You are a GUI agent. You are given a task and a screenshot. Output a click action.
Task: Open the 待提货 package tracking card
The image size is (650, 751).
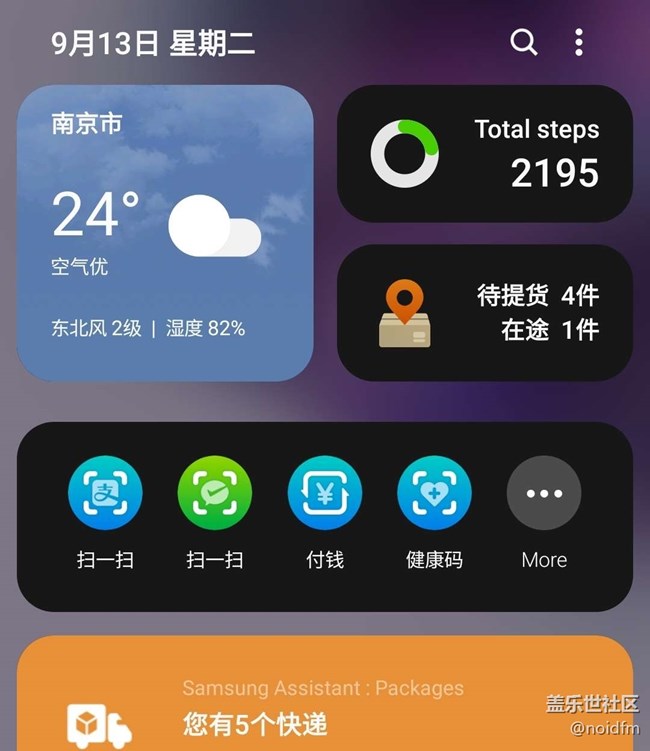click(485, 313)
